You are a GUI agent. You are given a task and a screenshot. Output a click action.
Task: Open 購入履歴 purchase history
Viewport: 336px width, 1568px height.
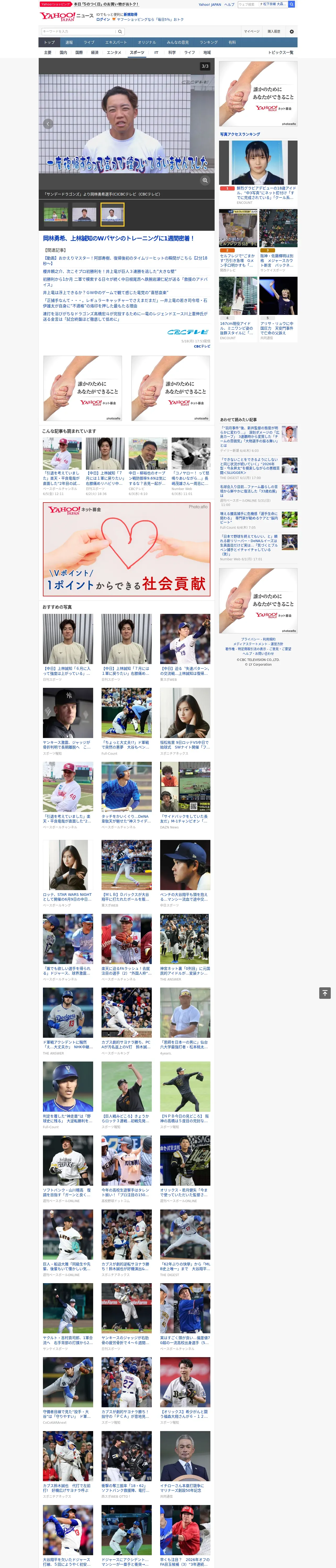coord(274,31)
